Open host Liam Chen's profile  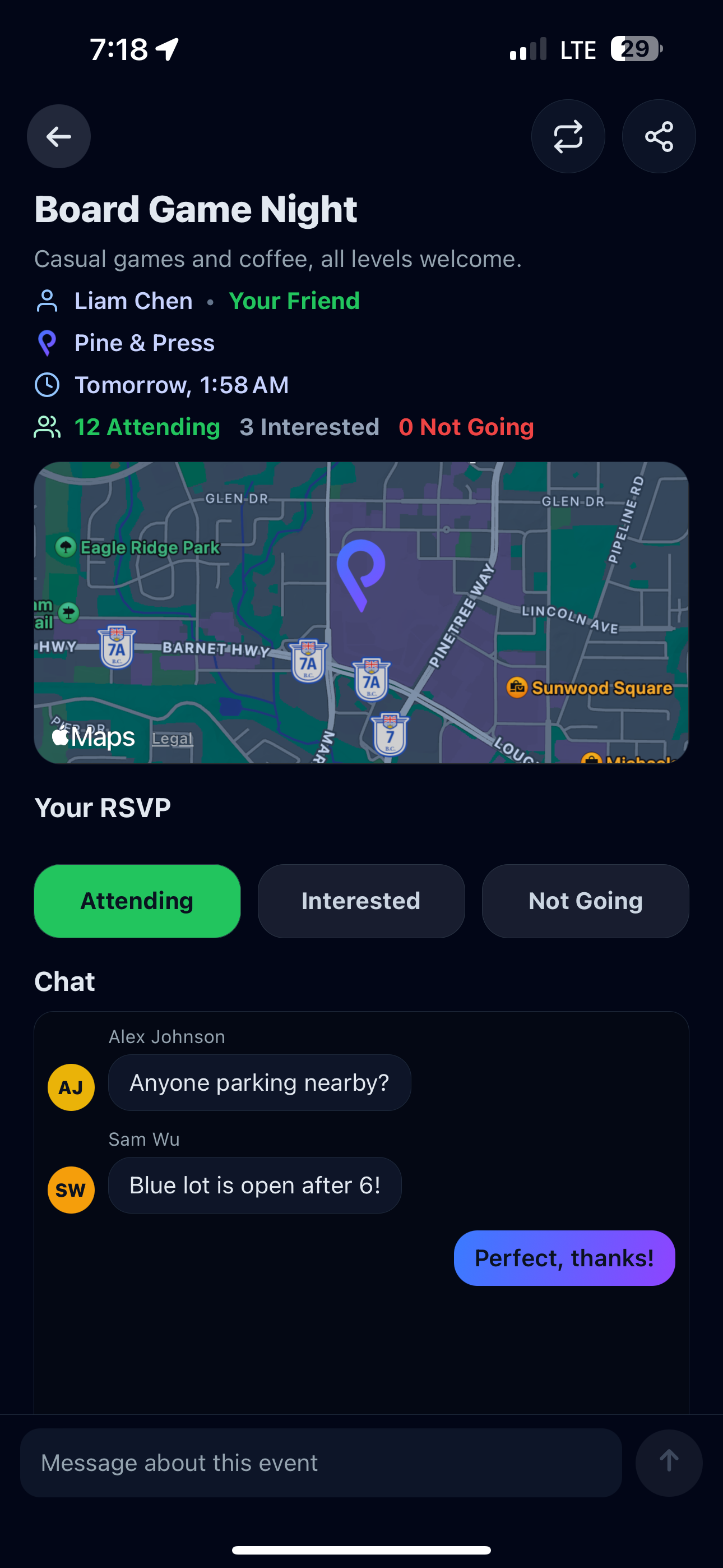tap(133, 301)
